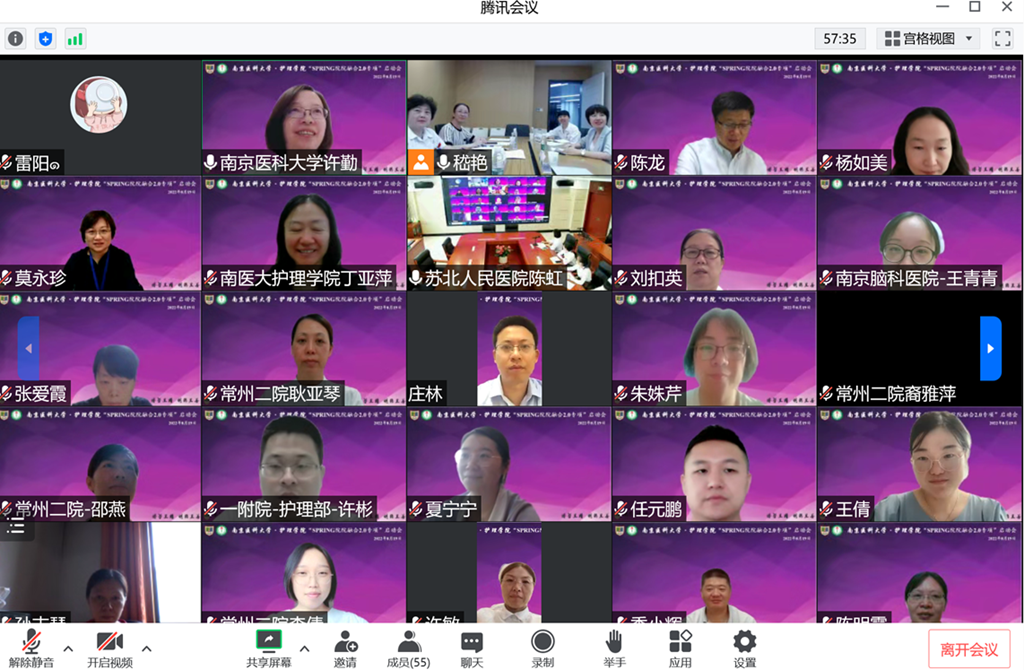
Task: Go to the previous page of participants
Action: [x=28, y=348]
